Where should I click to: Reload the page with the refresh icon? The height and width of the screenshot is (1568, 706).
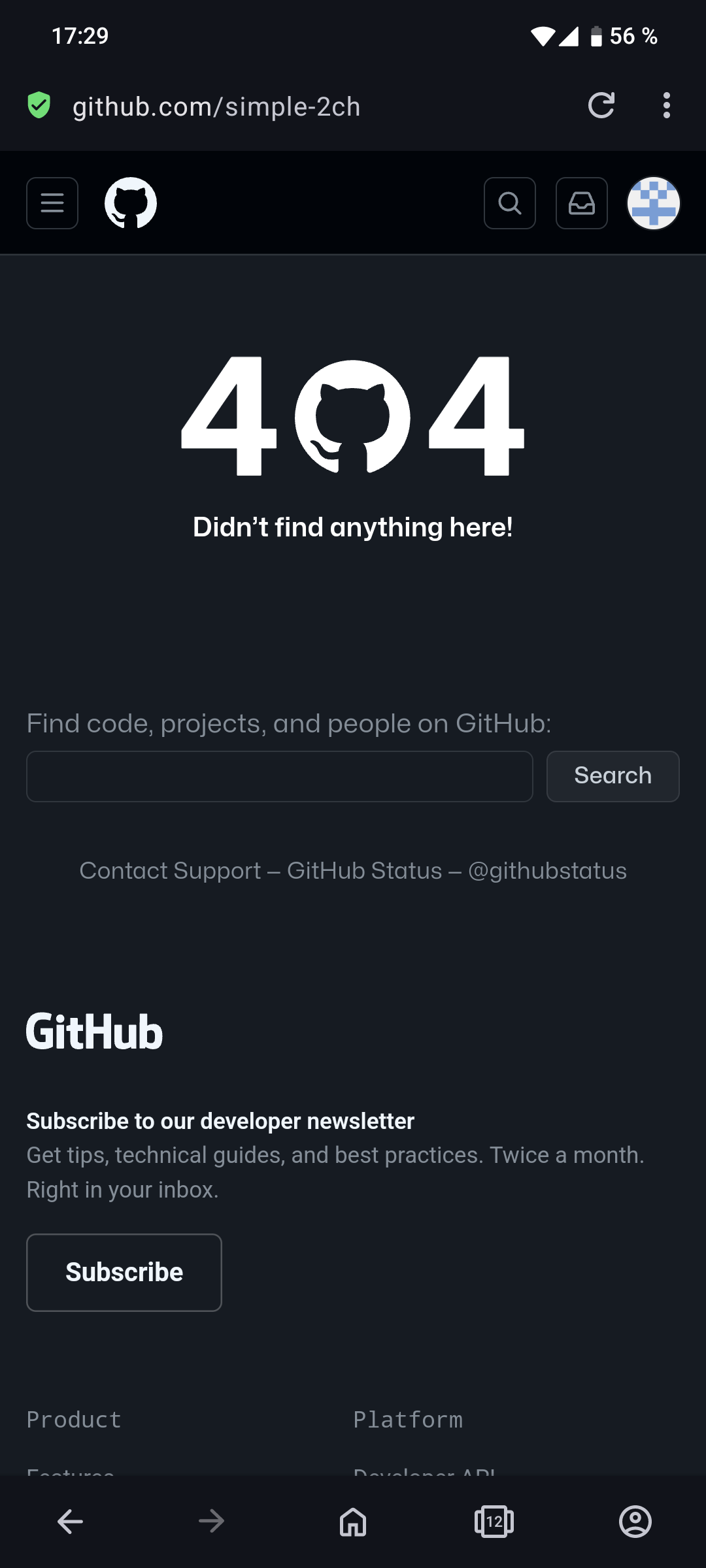point(601,105)
